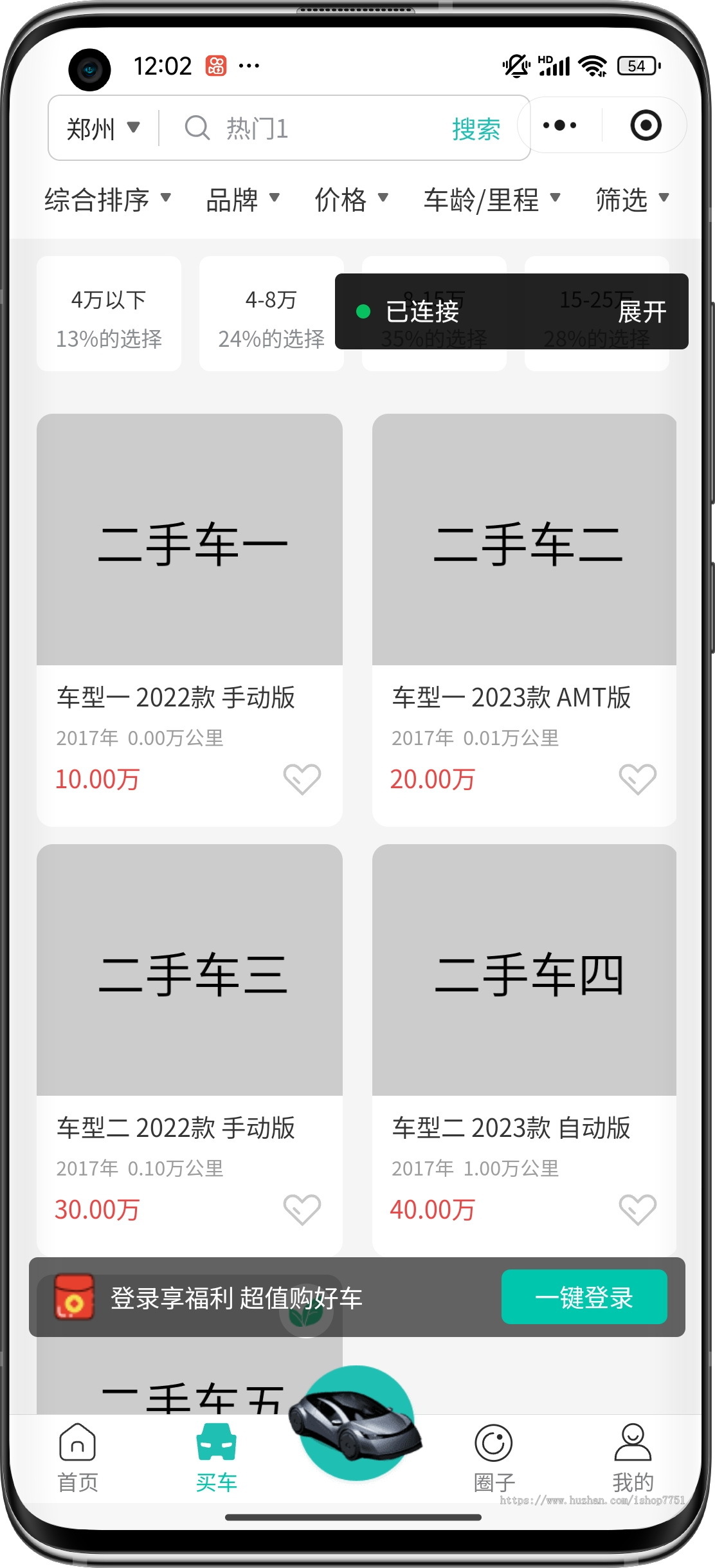Viewport: 715px width, 1568px height.
Task: Open the 车龄/里程 filter dropdown
Action: click(493, 200)
